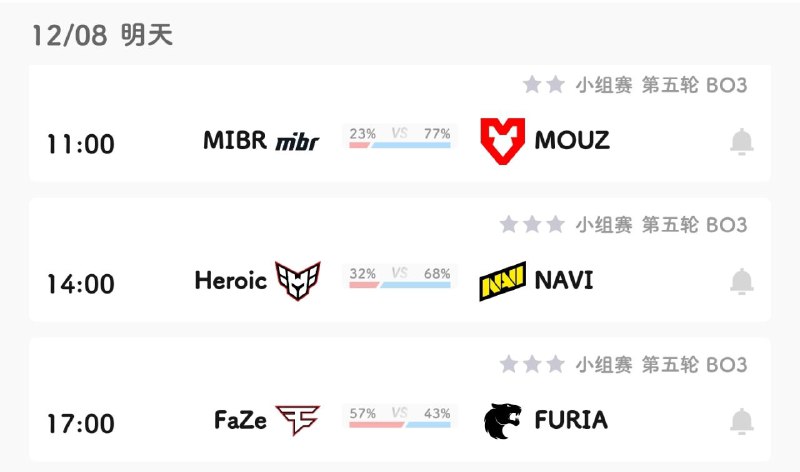
Task: Set reminder bell for FaZe vs FURIA
Action: (x=741, y=421)
